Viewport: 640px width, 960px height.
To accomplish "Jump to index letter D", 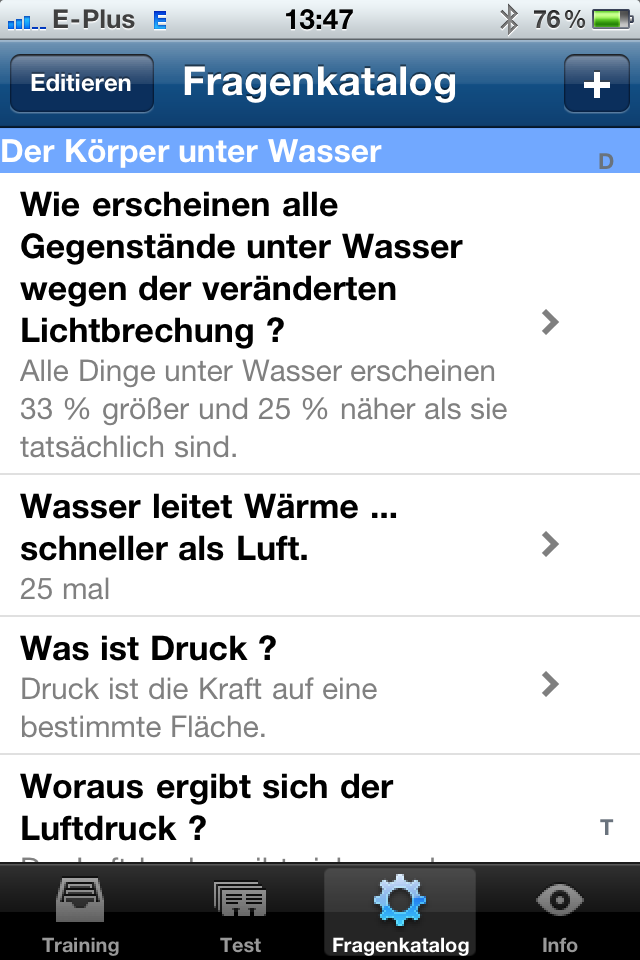I will point(605,161).
